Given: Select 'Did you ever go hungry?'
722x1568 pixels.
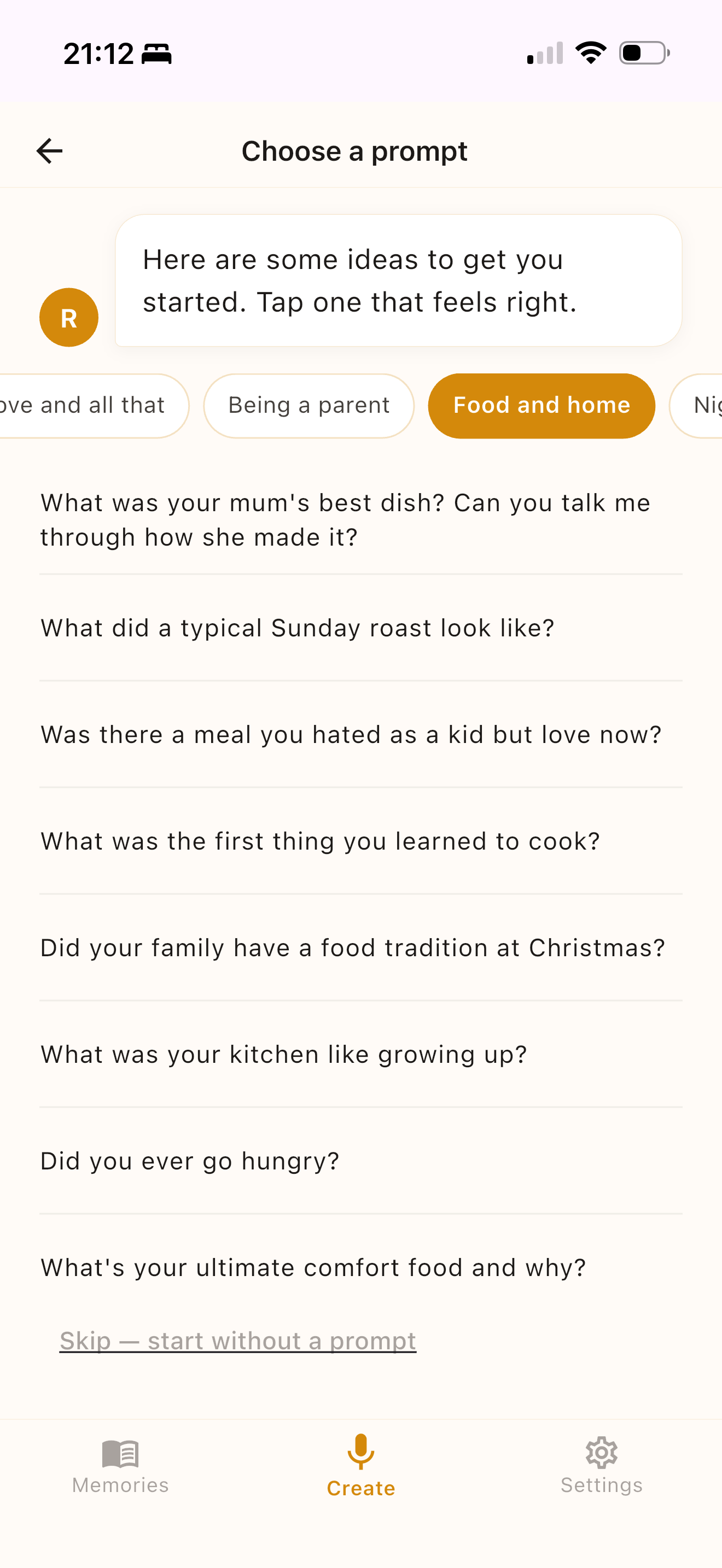Looking at the screenshot, I should (190, 1160).
